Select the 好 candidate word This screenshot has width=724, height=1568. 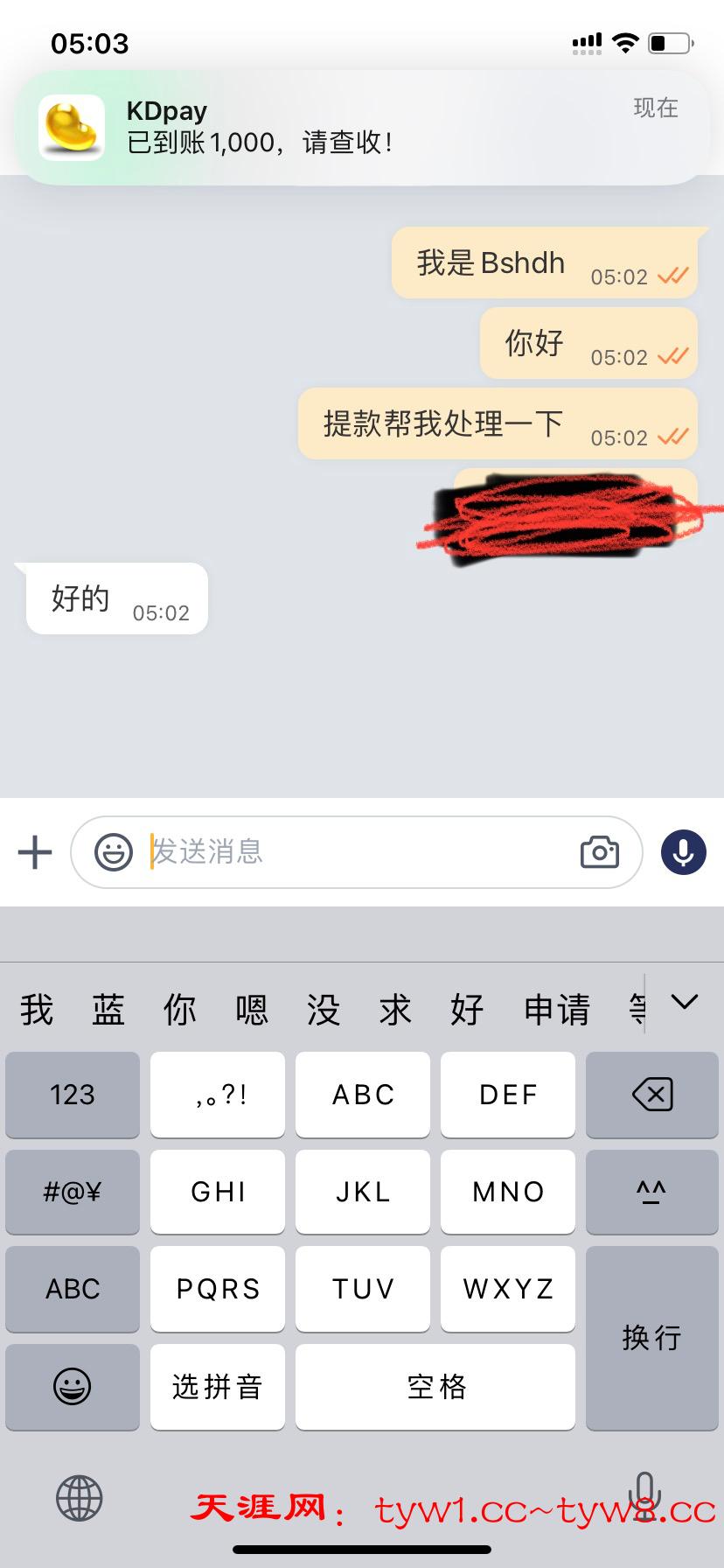pos(467,1010)
